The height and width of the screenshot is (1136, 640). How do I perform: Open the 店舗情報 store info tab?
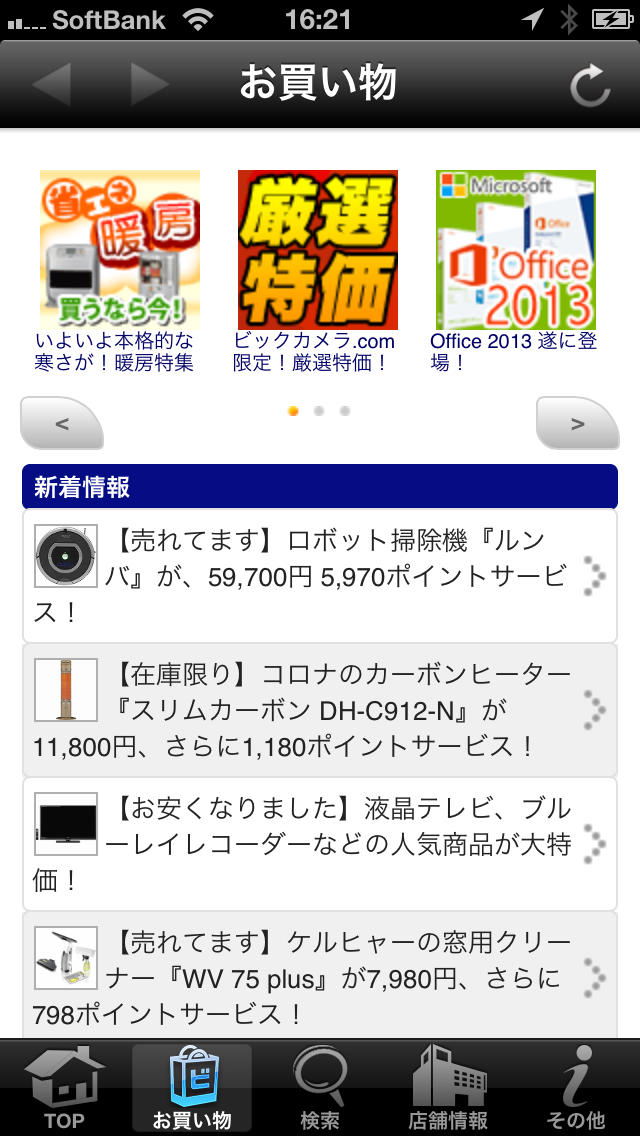pos(448,1088)
